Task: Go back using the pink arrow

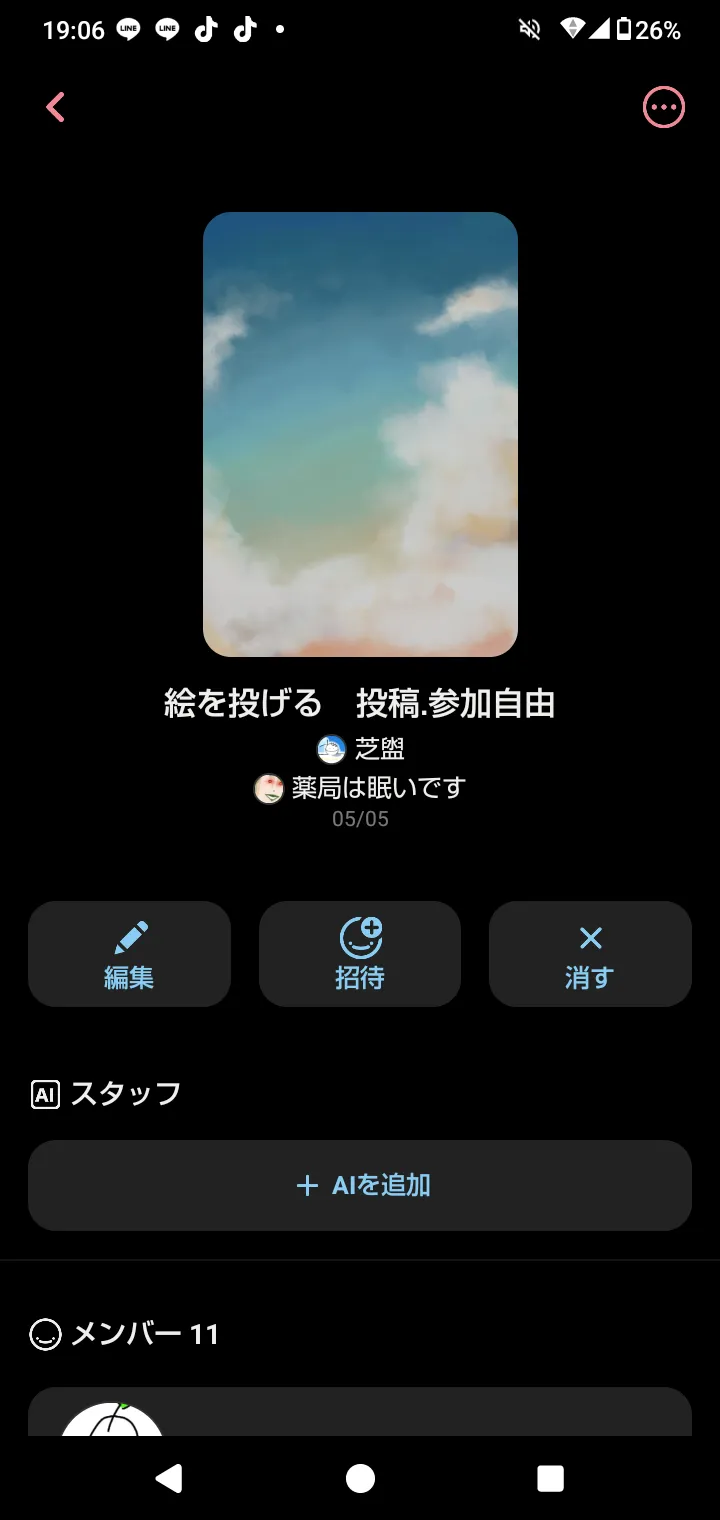Action: tap(55, 107)
